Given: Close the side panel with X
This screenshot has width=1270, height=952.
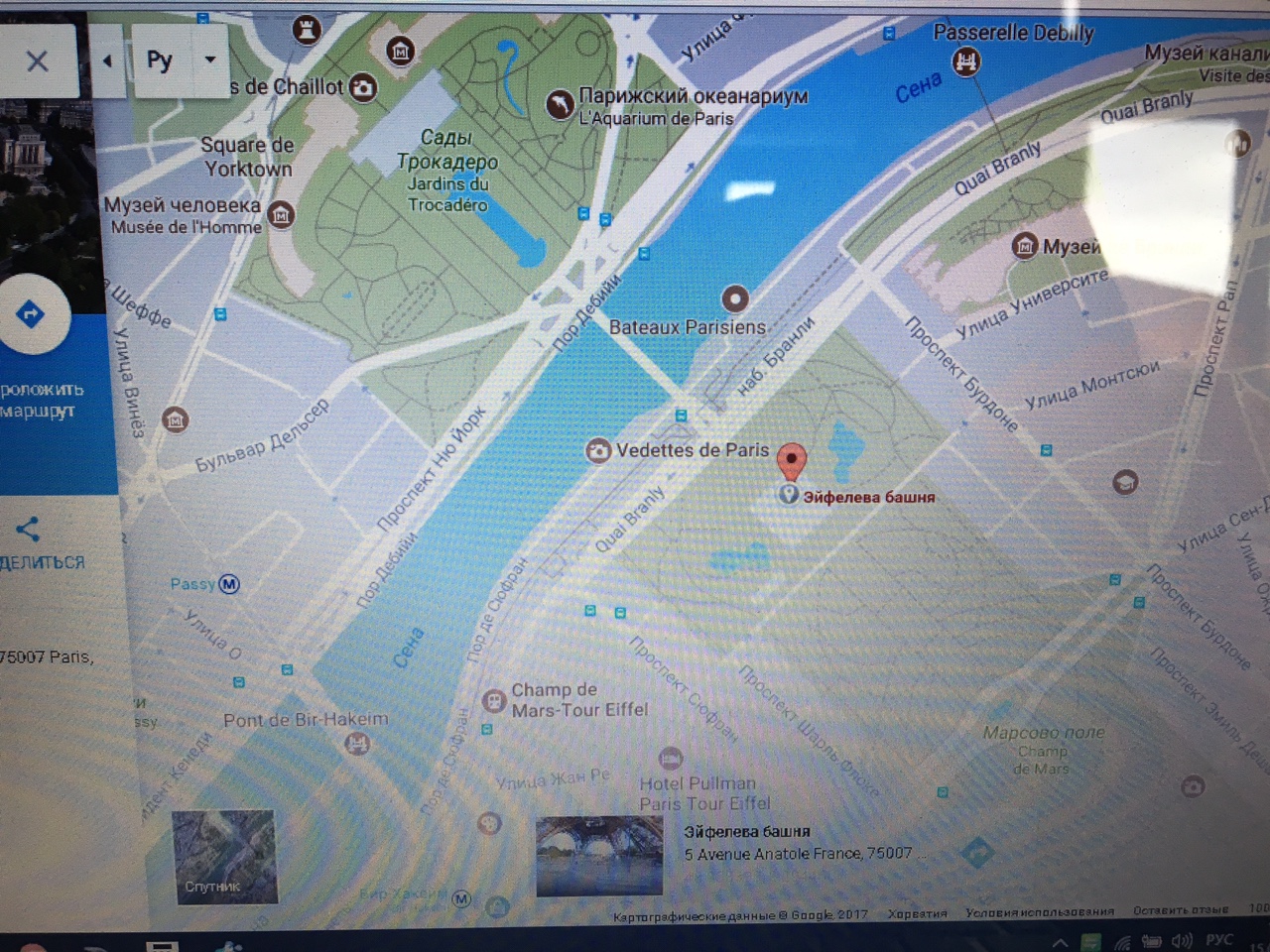Looking at the screenshot, I should point(38,61).
